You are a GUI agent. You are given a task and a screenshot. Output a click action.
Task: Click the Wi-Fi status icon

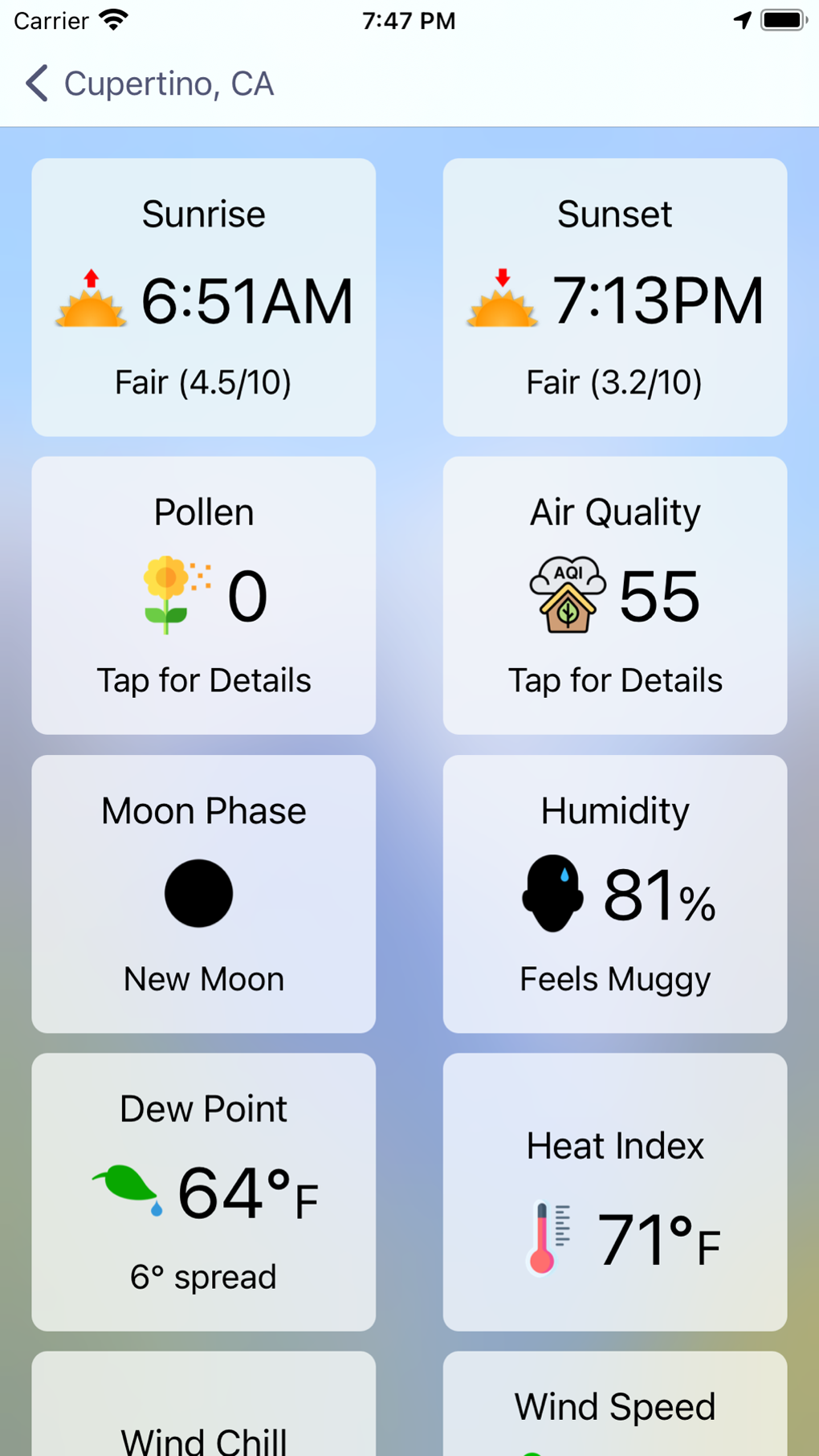coord(112,19)
